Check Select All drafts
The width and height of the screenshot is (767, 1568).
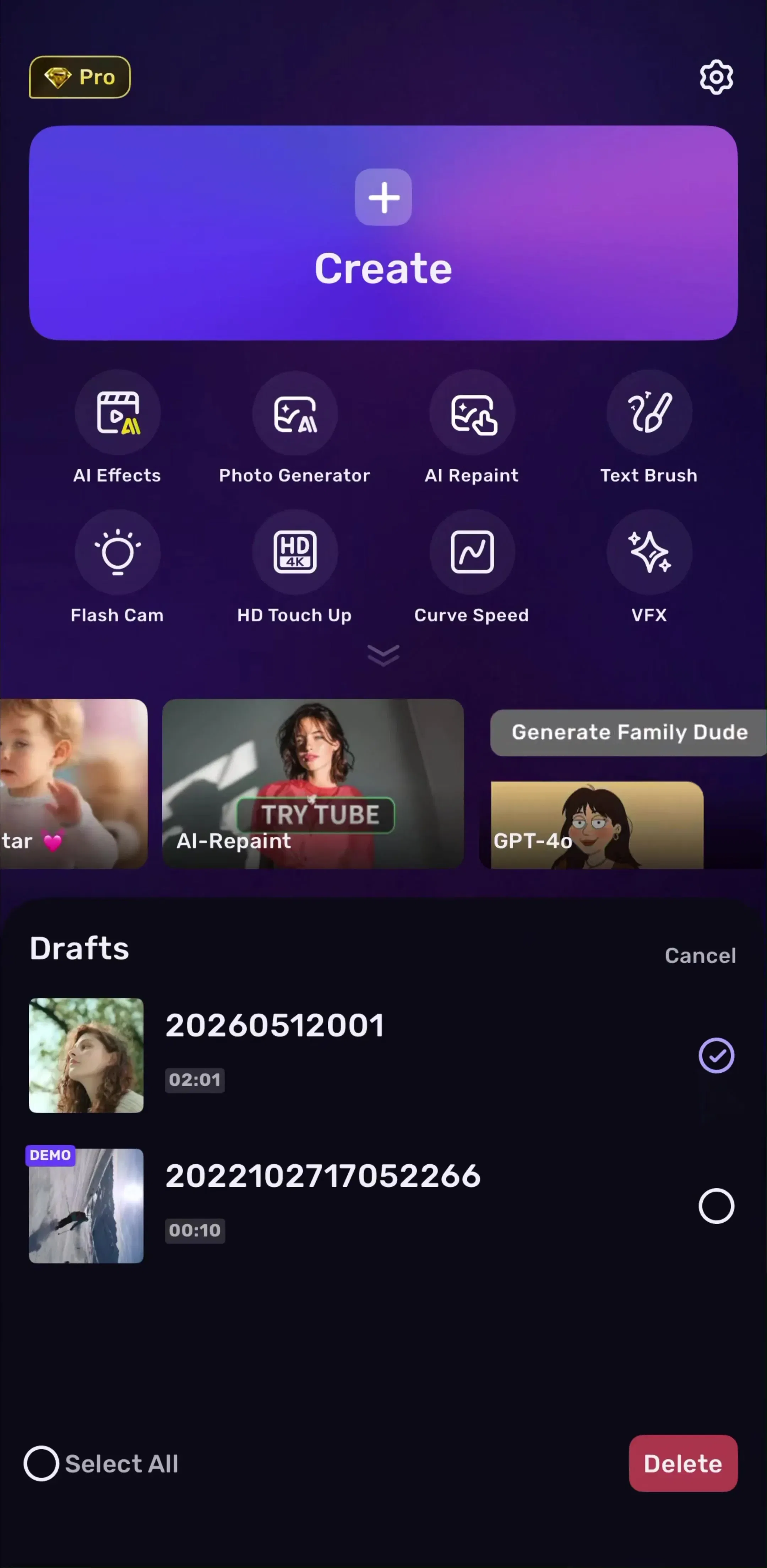[102, 1463]
